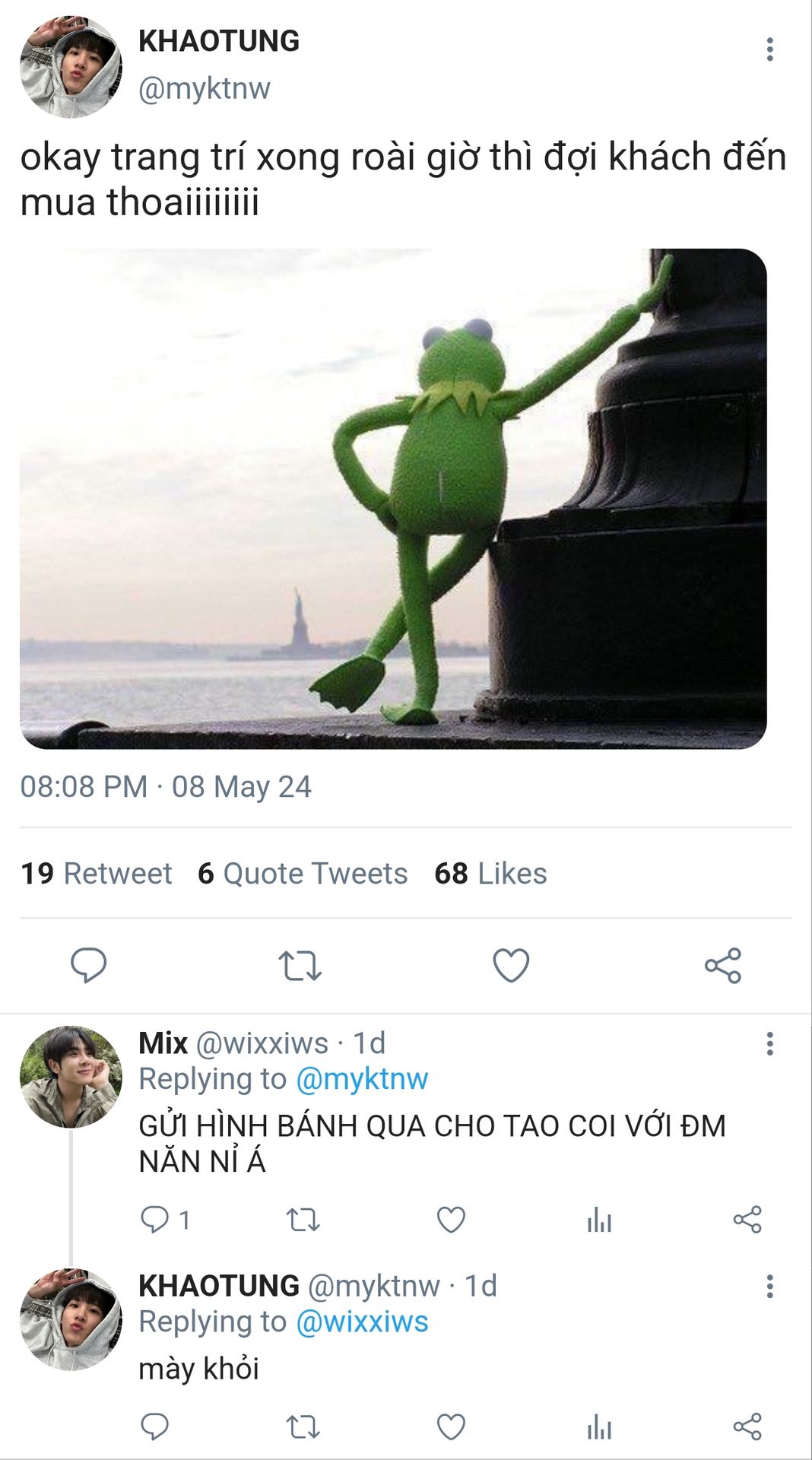Retweet KHAOTUNG's main tweet
Screen dimensions: 812x1460
(300, 965)
